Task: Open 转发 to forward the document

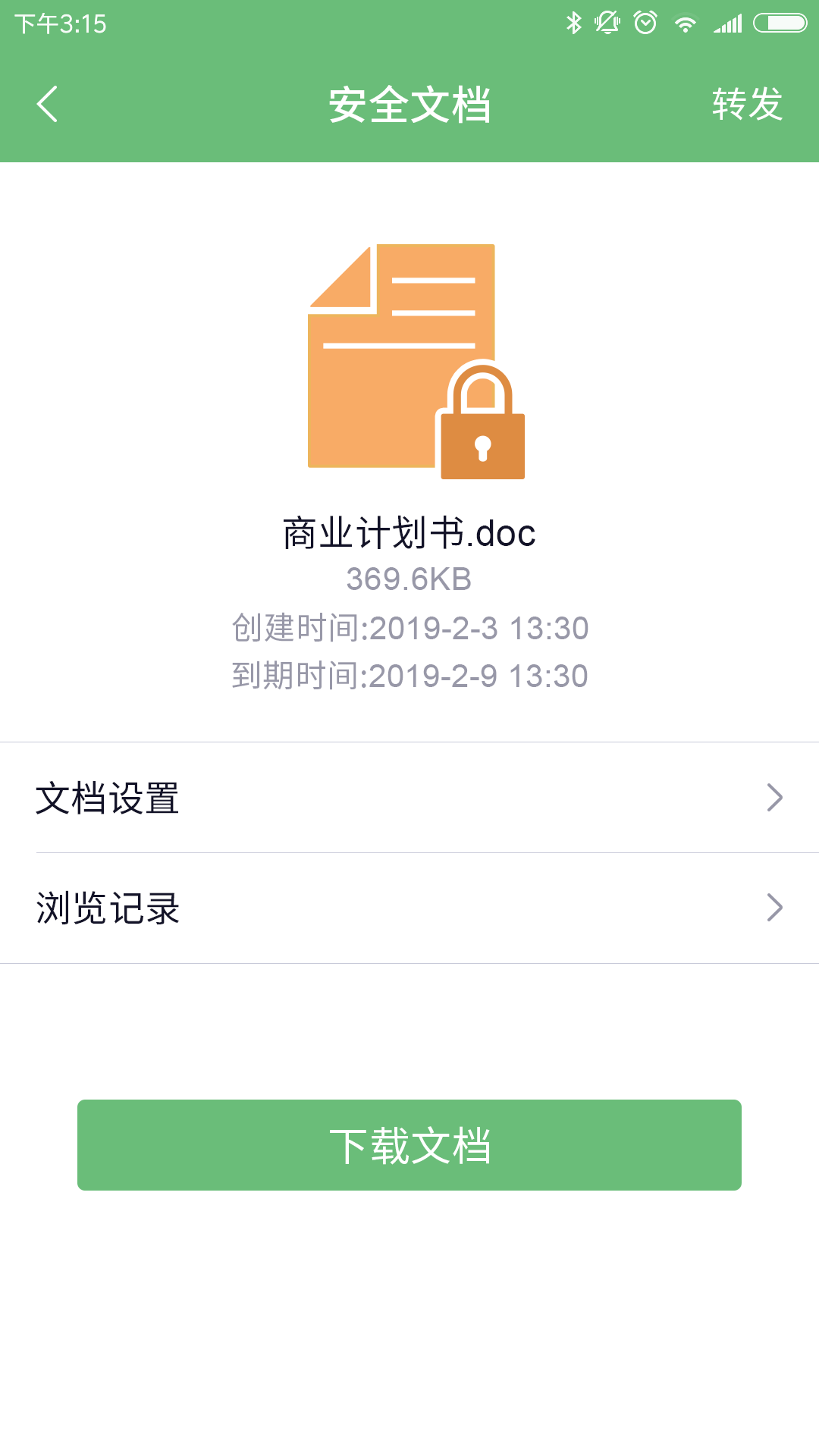Action: coord(745,105)
